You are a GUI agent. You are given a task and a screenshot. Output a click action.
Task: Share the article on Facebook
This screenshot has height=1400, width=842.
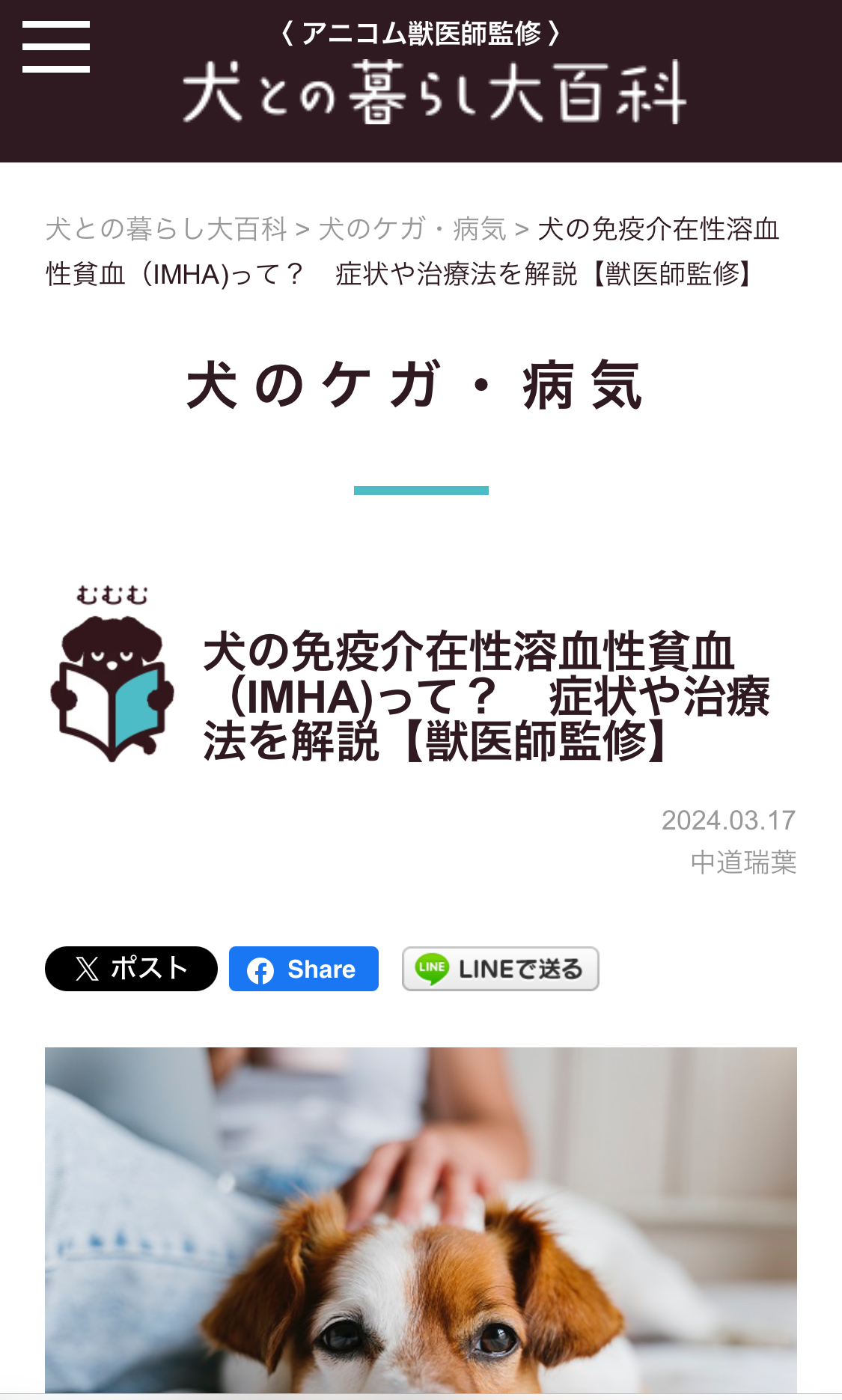(304, 969)
